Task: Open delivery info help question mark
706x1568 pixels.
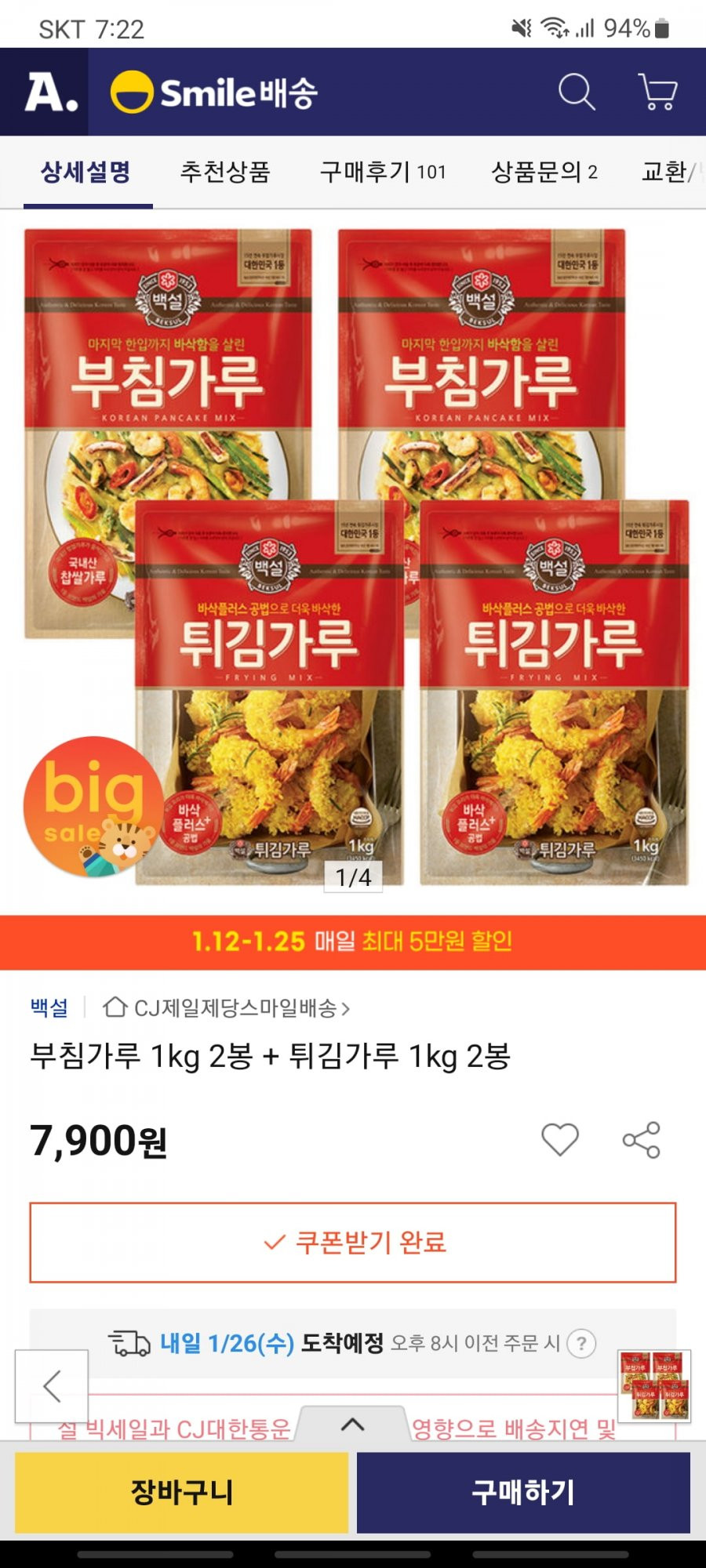Action: [x=580, y=1344]
